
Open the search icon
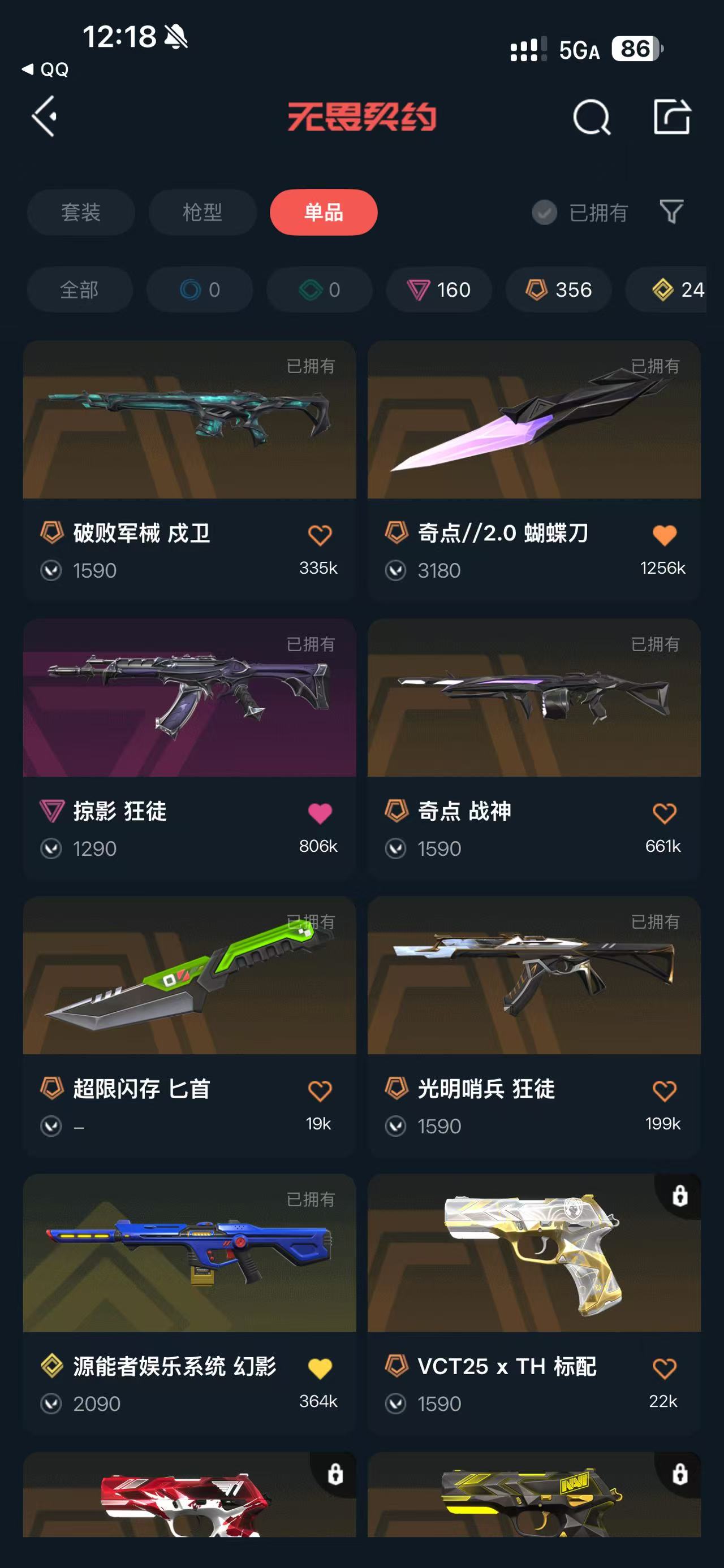(x=591, y=117)
